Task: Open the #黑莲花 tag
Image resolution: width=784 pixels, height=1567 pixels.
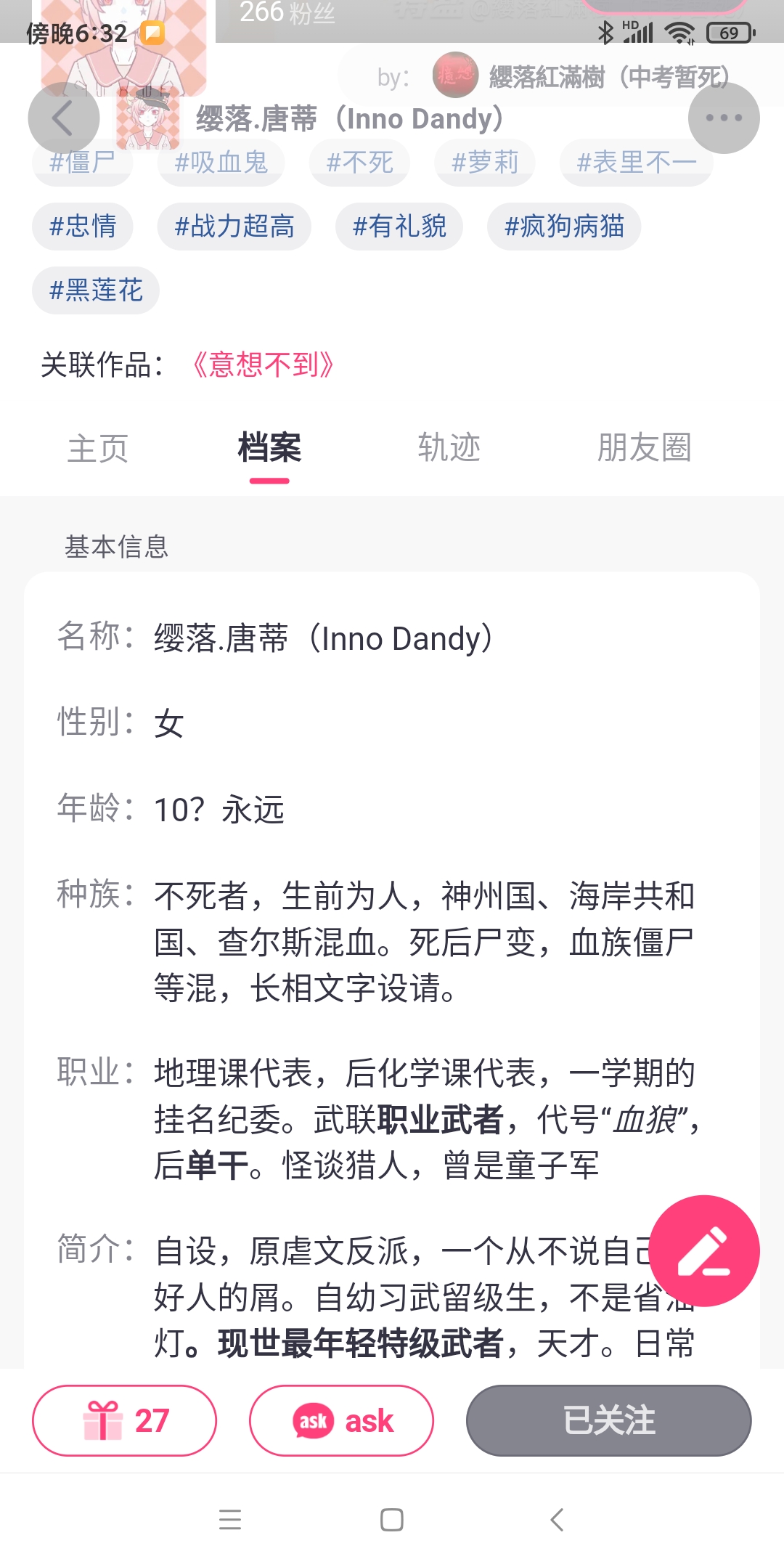Action: 96,290
